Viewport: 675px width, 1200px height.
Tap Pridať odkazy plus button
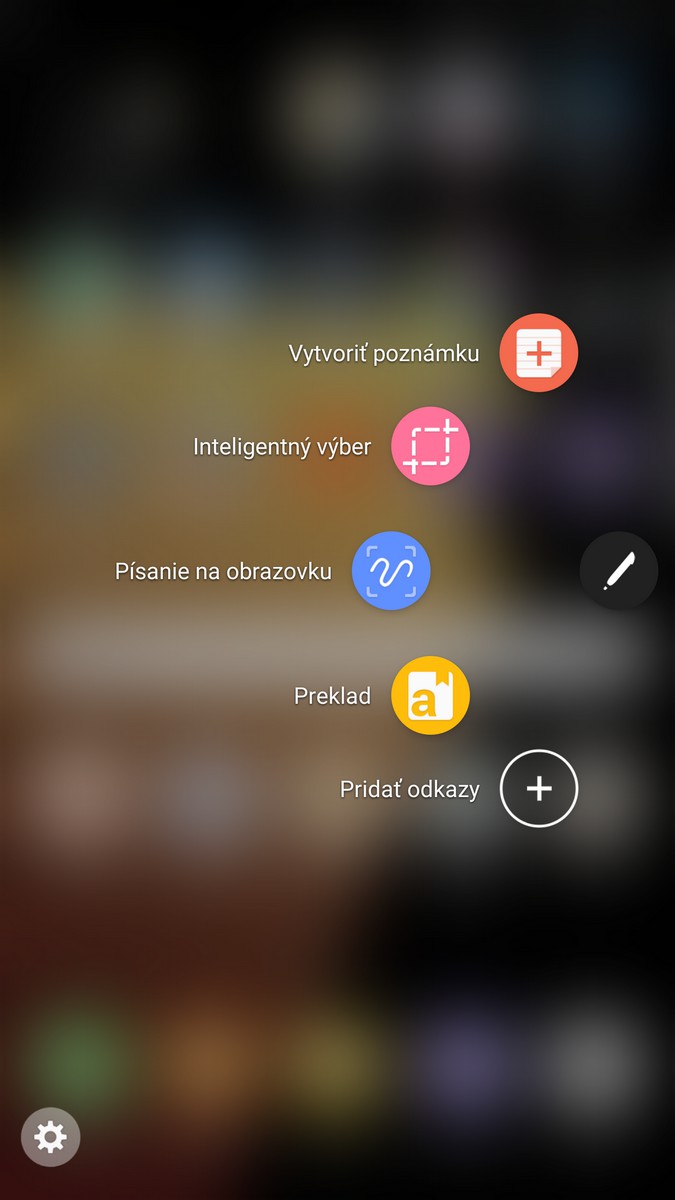click(538, 789)
